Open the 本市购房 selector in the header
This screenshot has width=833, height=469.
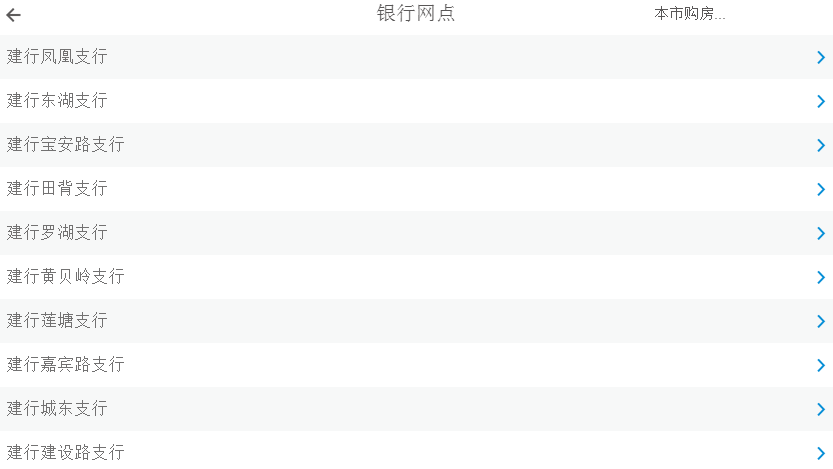tap(689, 14)
